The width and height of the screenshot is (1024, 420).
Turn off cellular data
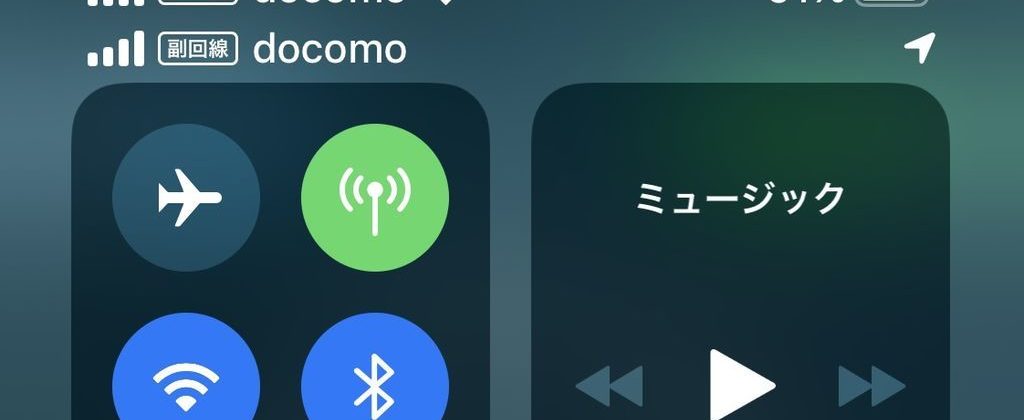(375, 198)
